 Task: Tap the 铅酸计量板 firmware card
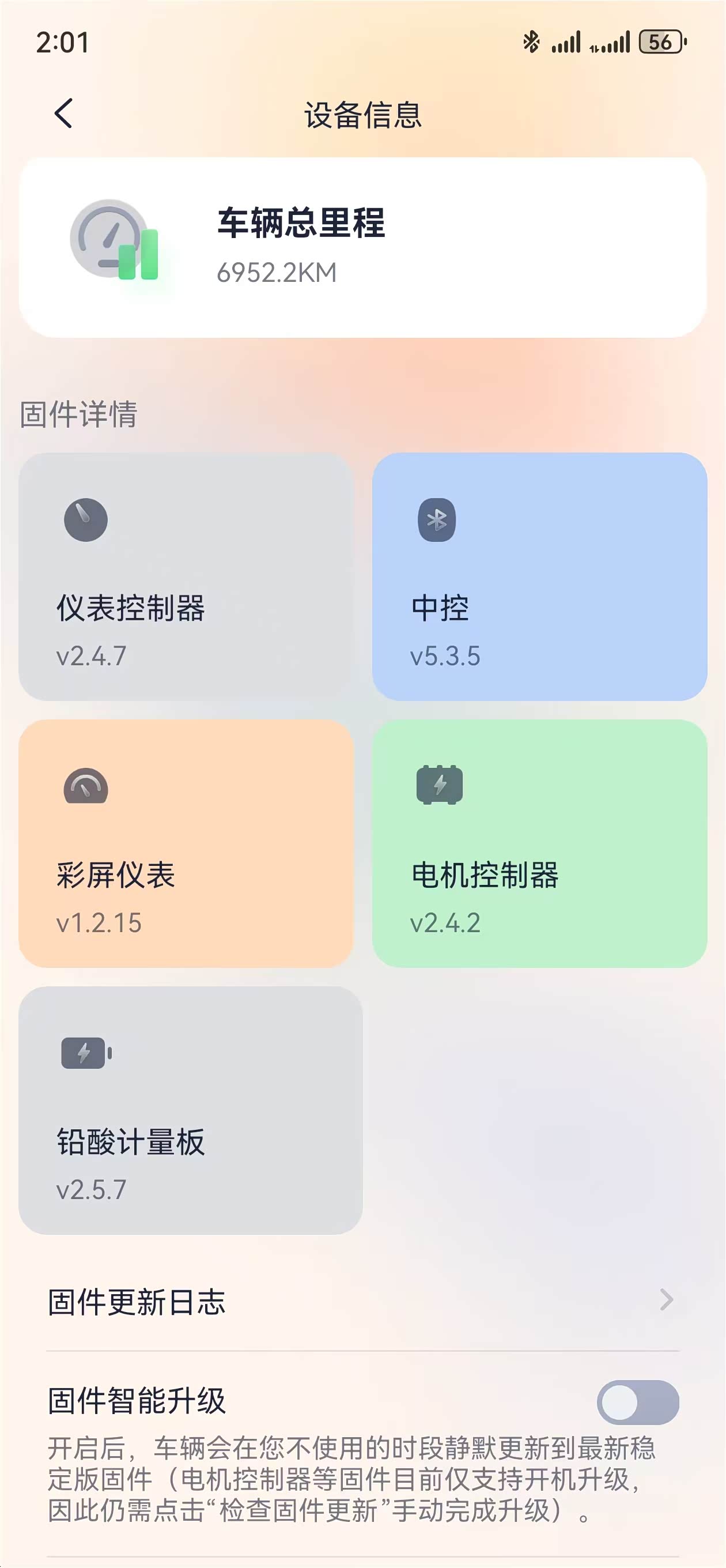tap(191, 1110)
